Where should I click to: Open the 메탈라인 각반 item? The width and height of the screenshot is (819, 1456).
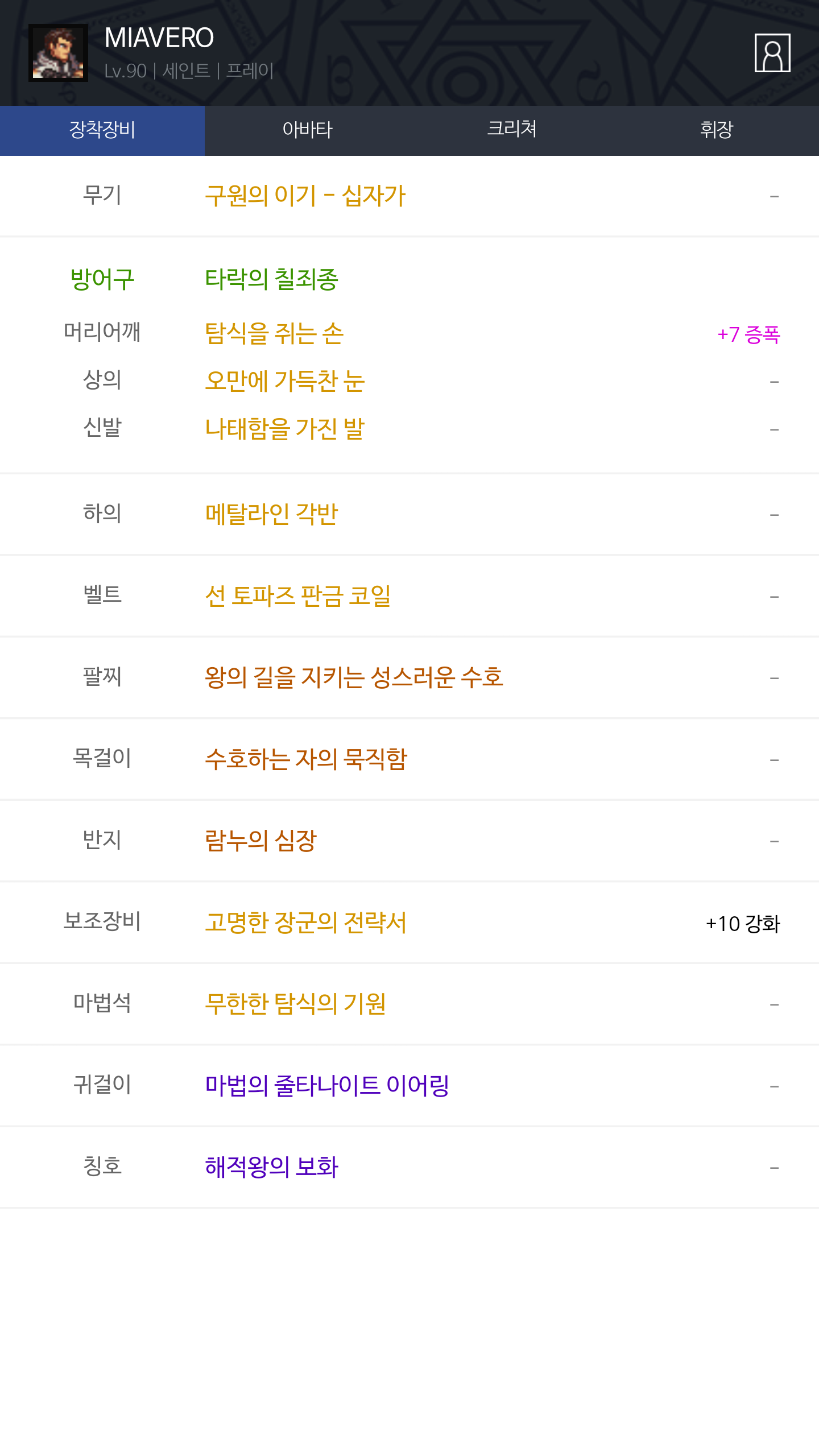coord(271,515)
